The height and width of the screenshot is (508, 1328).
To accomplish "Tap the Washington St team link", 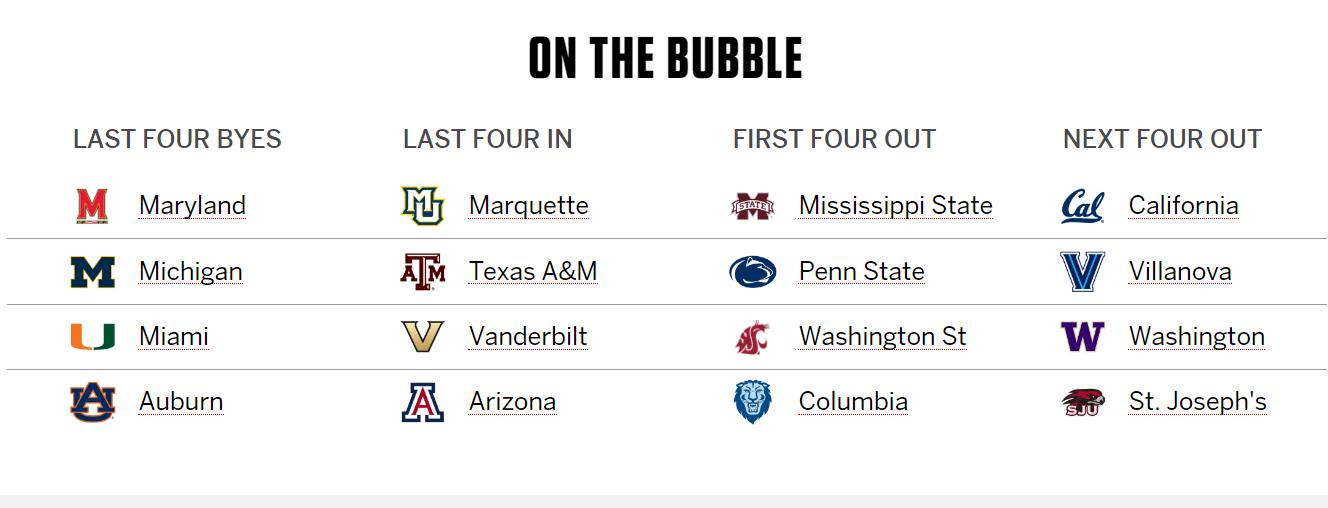I will point(882,337).
